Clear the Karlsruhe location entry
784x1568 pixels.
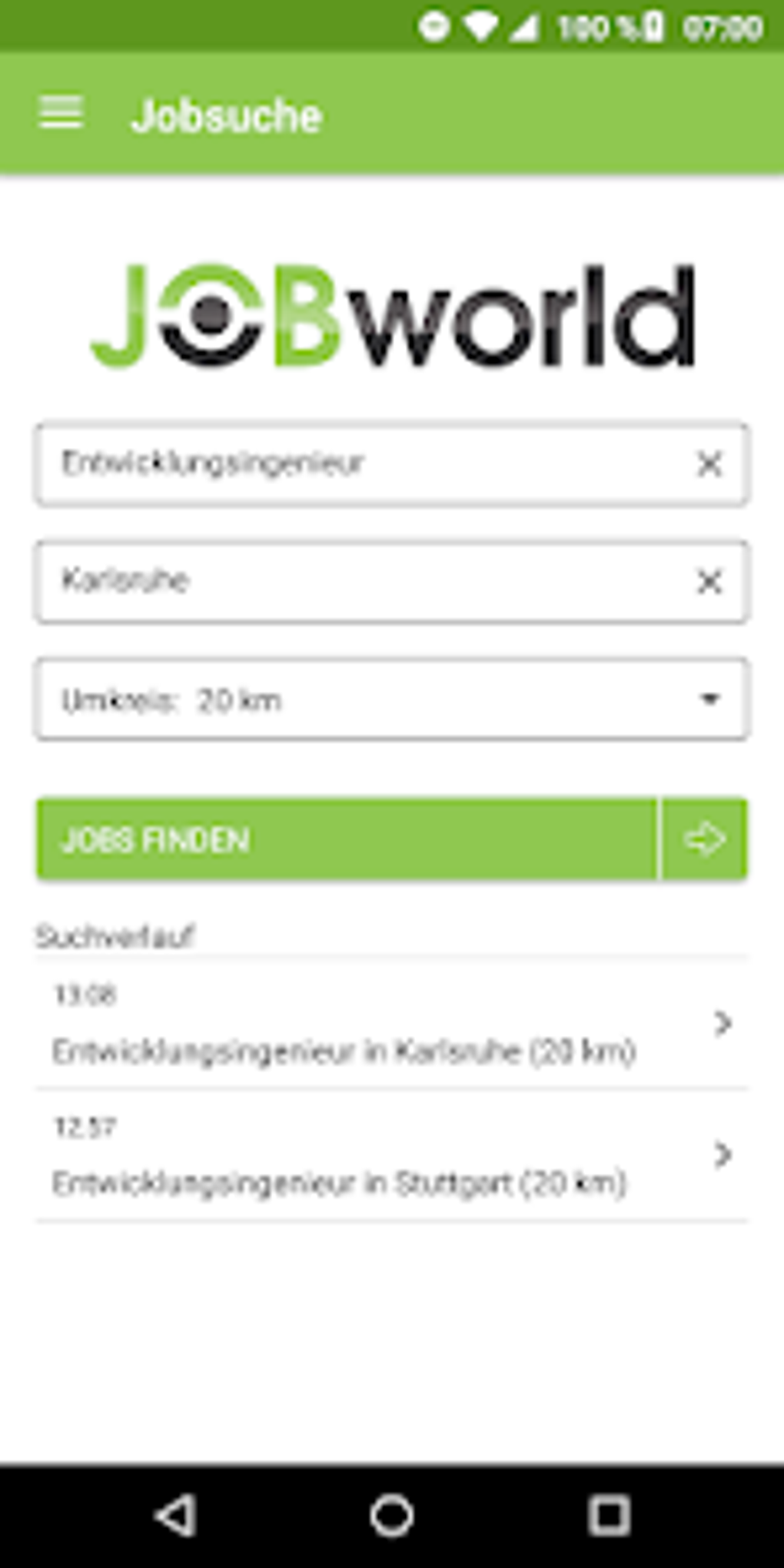coord(709,582)
